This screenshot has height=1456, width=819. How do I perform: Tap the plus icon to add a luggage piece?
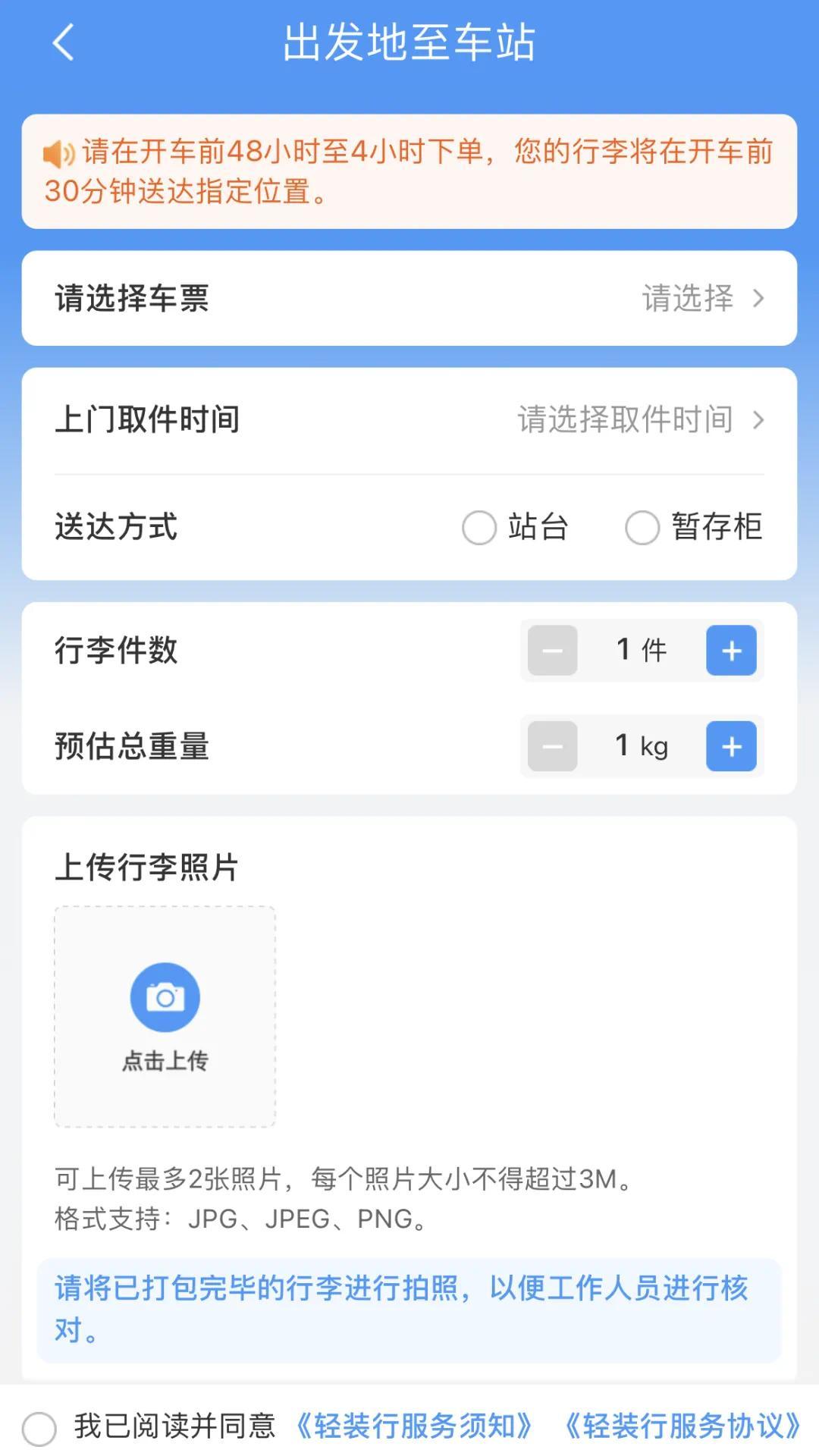(x=730, y=651)
